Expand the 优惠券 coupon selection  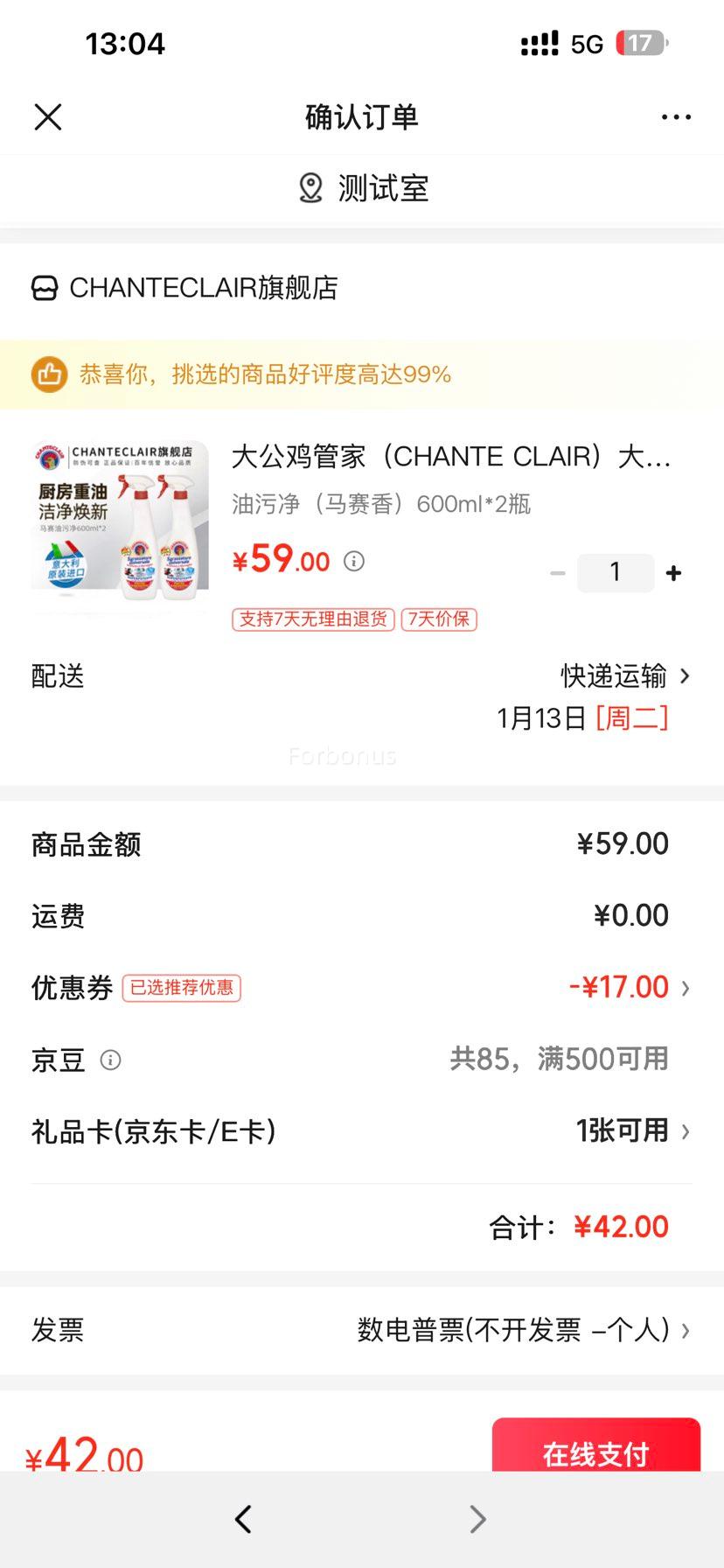686,987
